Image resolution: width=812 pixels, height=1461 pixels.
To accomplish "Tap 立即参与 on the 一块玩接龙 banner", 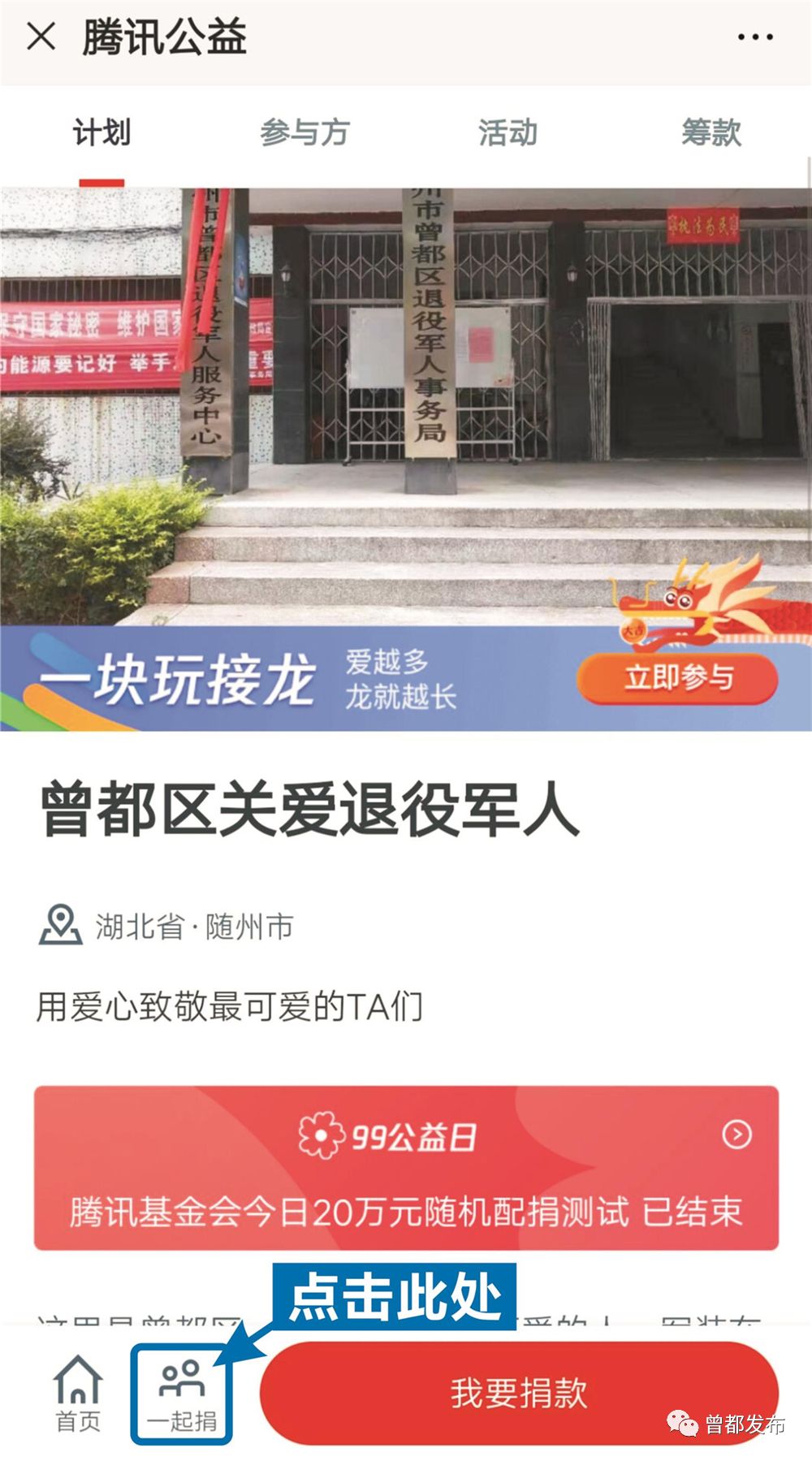I will [677, 678].
